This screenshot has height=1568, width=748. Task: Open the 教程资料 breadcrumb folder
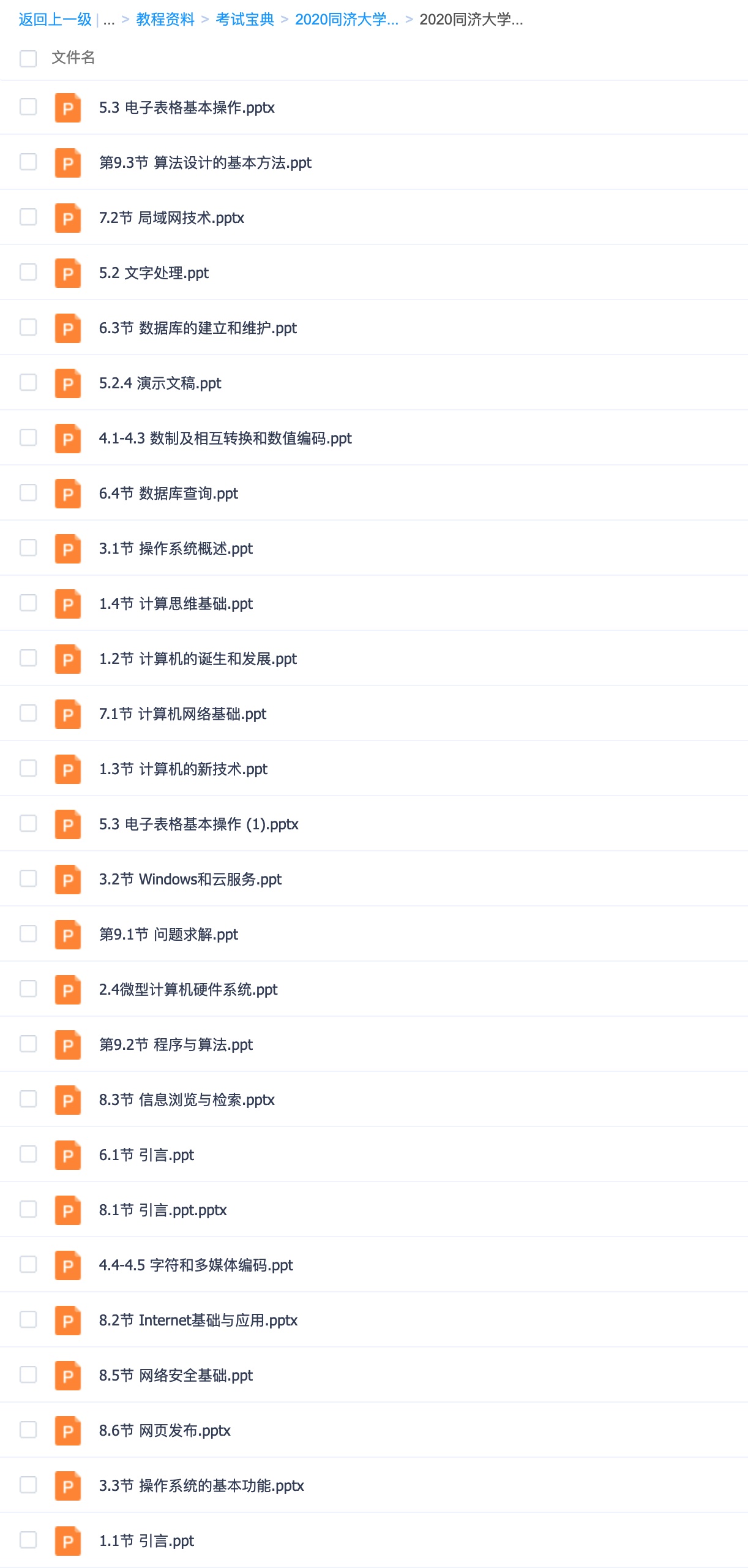tap(165, 20)
